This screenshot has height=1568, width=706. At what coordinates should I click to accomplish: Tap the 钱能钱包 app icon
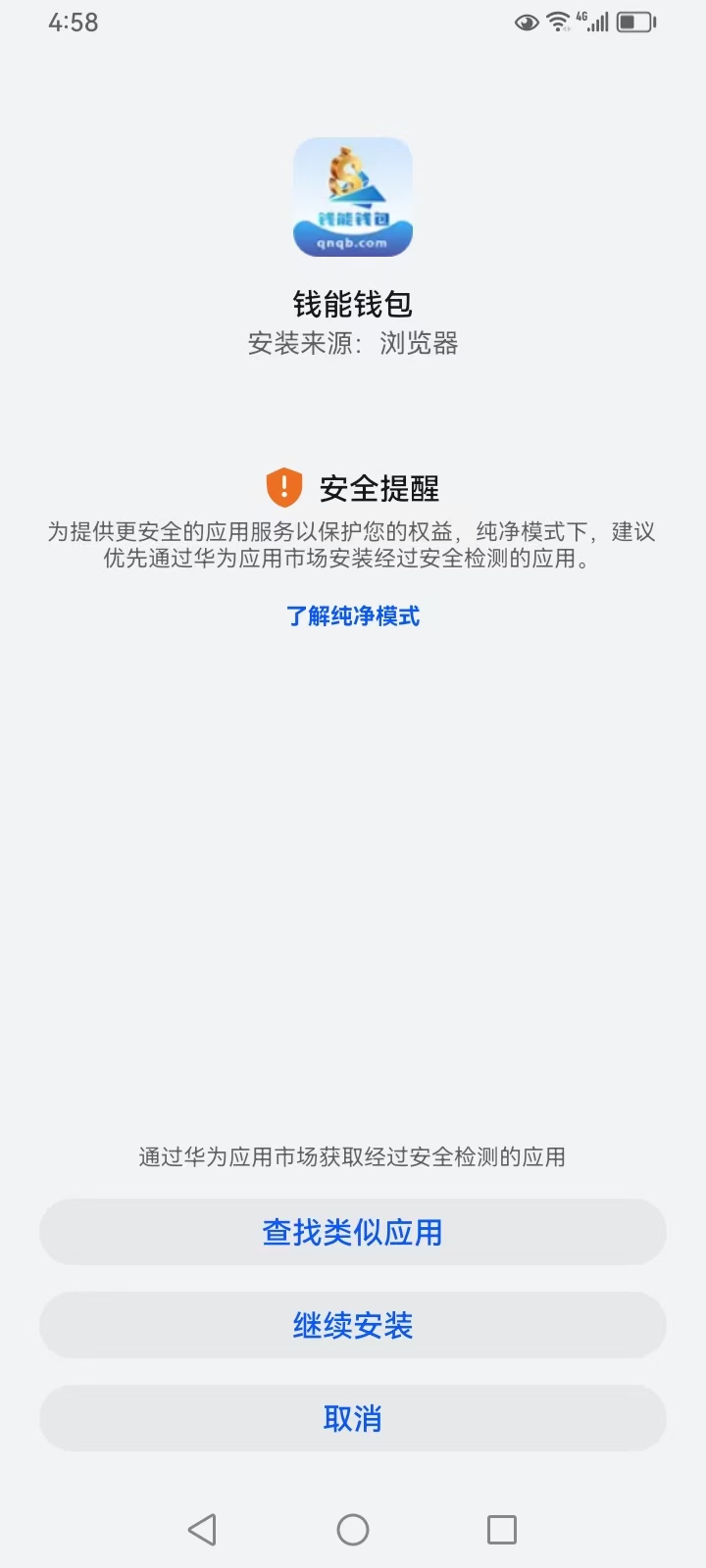coord(352,196)
